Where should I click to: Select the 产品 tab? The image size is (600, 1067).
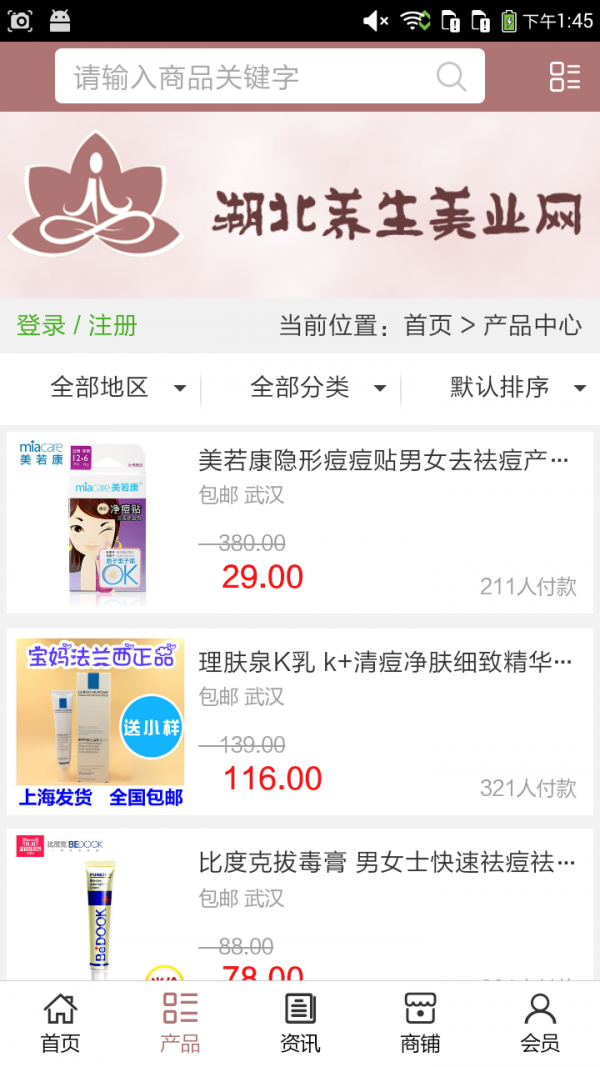180,1023
